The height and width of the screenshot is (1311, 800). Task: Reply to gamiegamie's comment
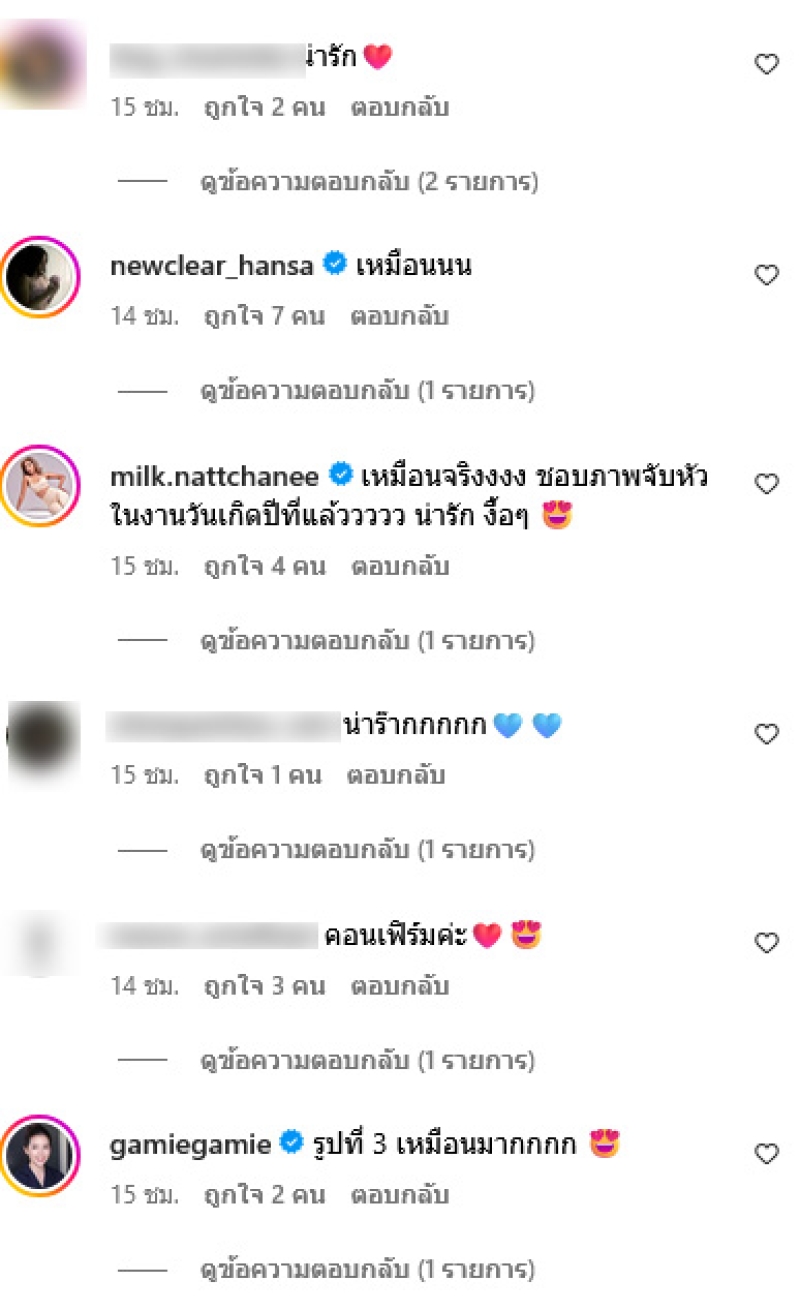(x=399, y=1195)
